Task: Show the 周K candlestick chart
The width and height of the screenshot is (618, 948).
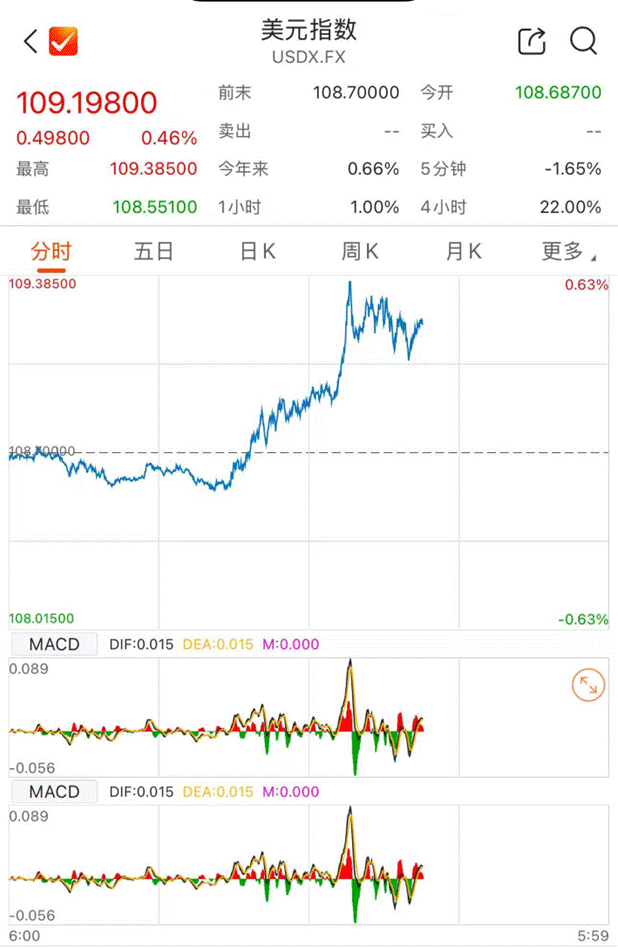Action: point(360,251)
